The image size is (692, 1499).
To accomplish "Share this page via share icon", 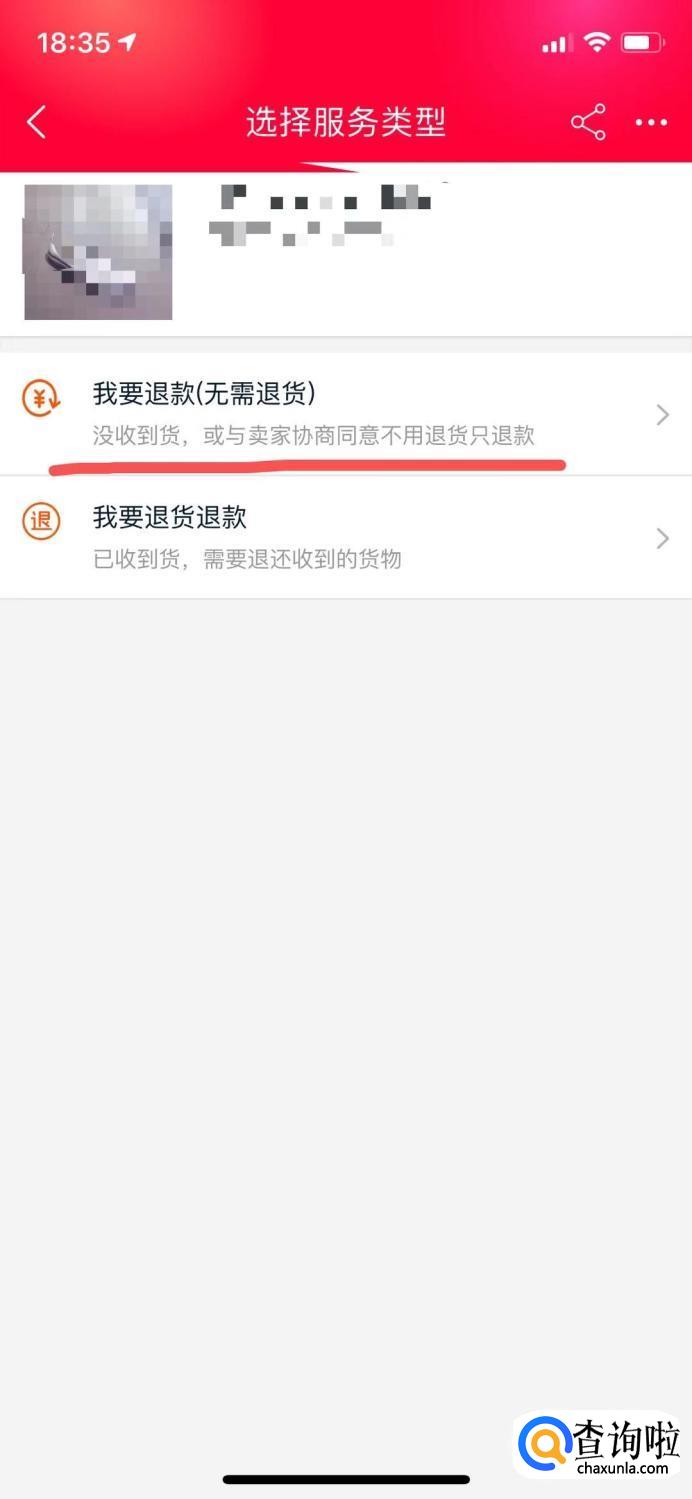I will pos(588,123).
